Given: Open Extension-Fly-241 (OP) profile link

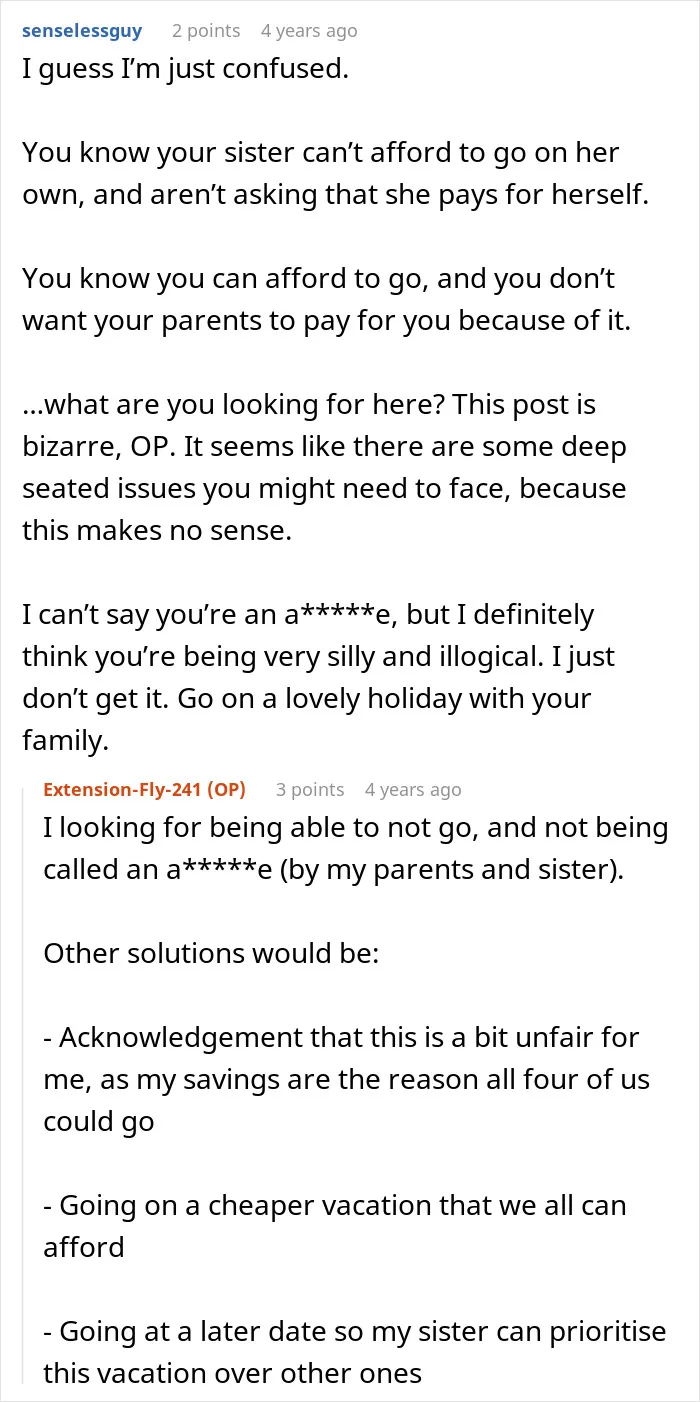Looking at the screenshot, I should 144,789.
